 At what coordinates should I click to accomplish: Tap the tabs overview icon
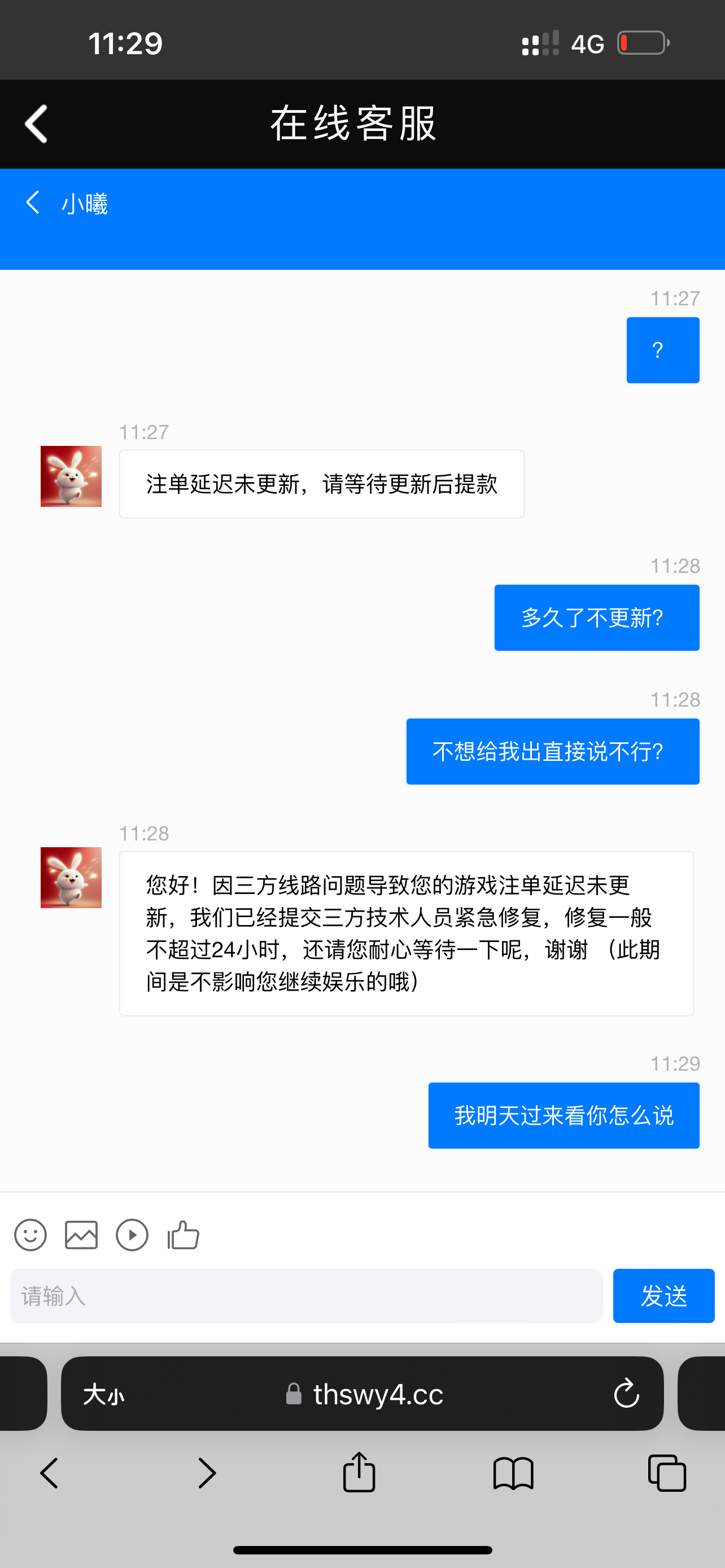669,1473
